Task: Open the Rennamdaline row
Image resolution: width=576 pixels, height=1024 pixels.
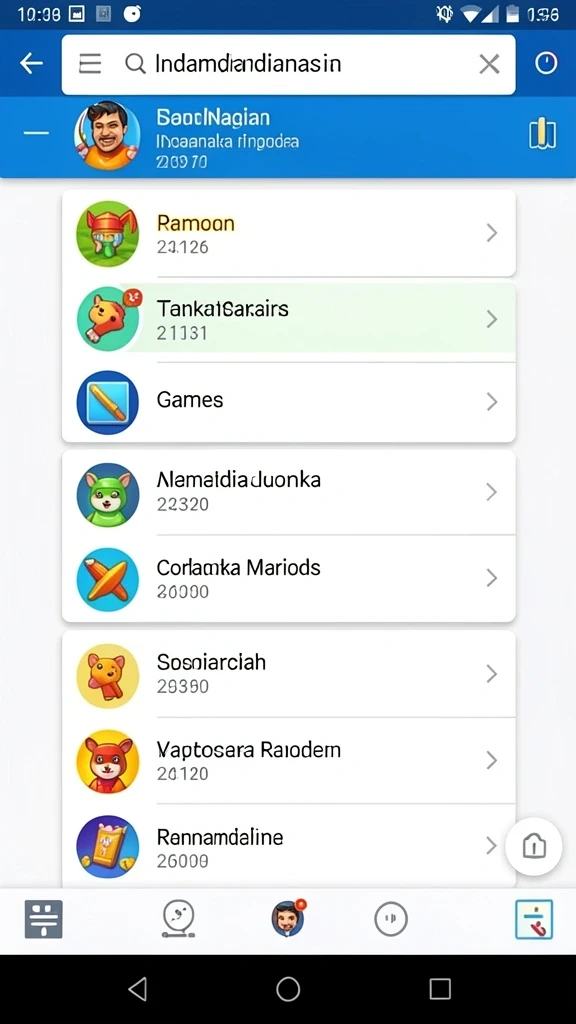Action: [x=289, y=846]
